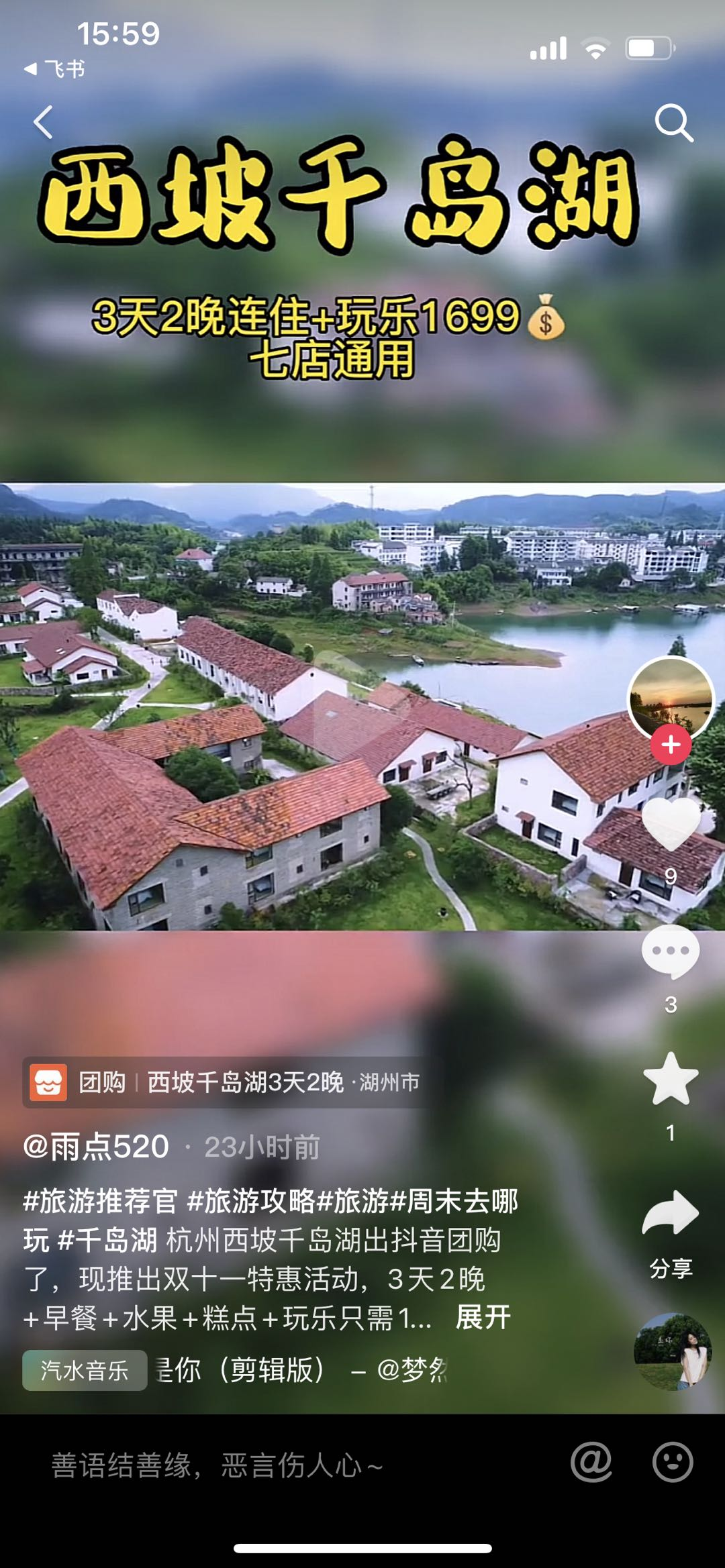
Task: Open the @雨点520 username
Action: tap(96, 1147)
